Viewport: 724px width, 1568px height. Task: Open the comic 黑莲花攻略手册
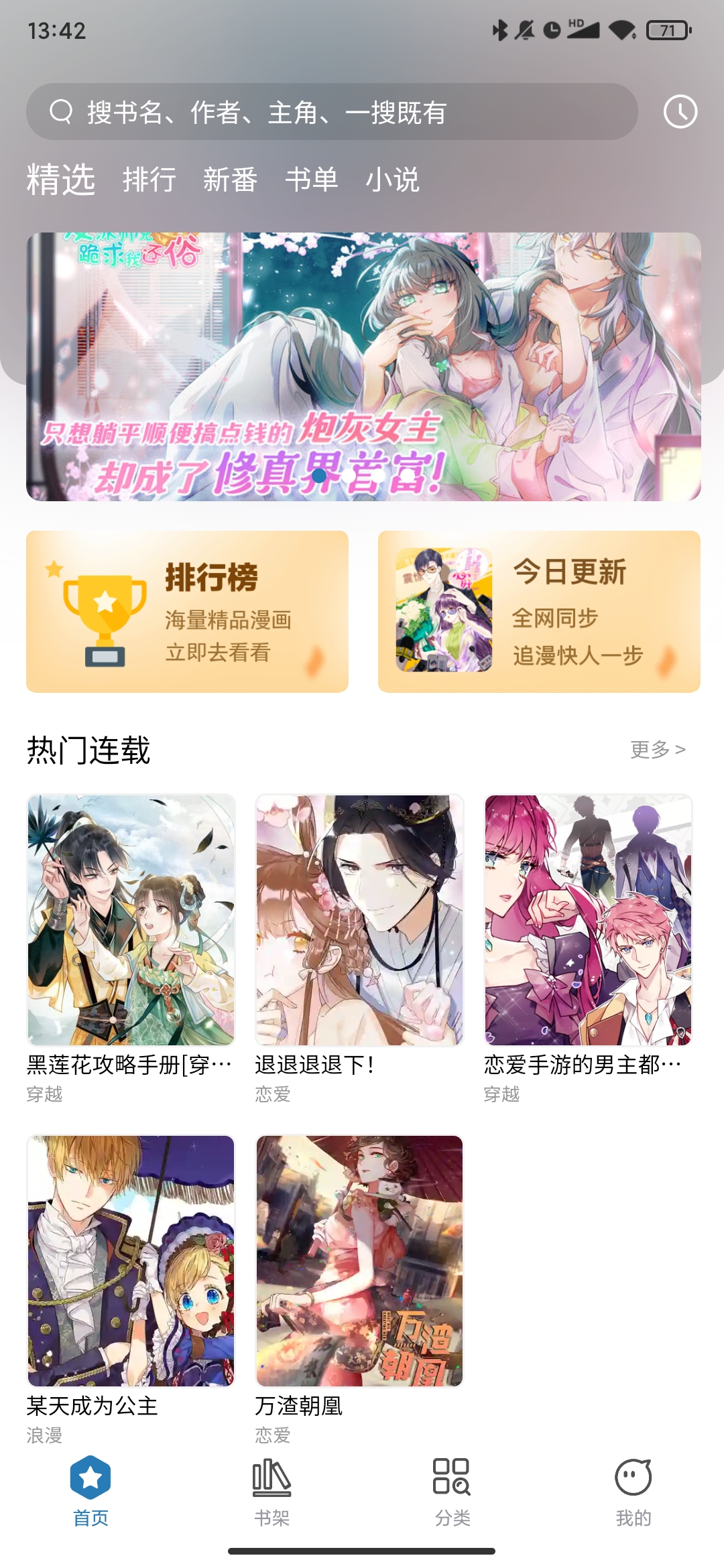(x=131, y=920)
